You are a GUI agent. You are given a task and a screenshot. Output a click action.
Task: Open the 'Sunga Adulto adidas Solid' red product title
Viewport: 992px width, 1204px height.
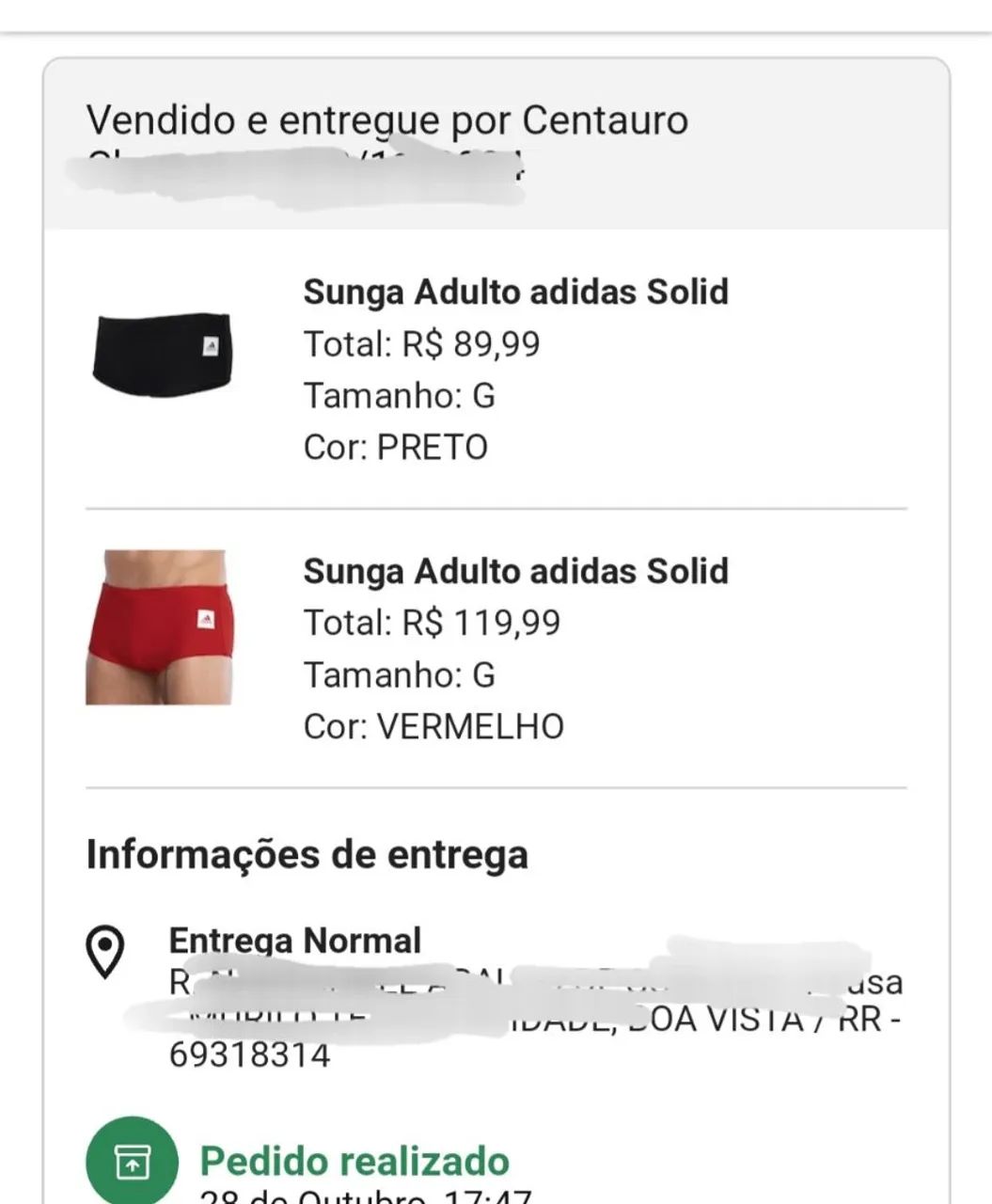(516, 570)
